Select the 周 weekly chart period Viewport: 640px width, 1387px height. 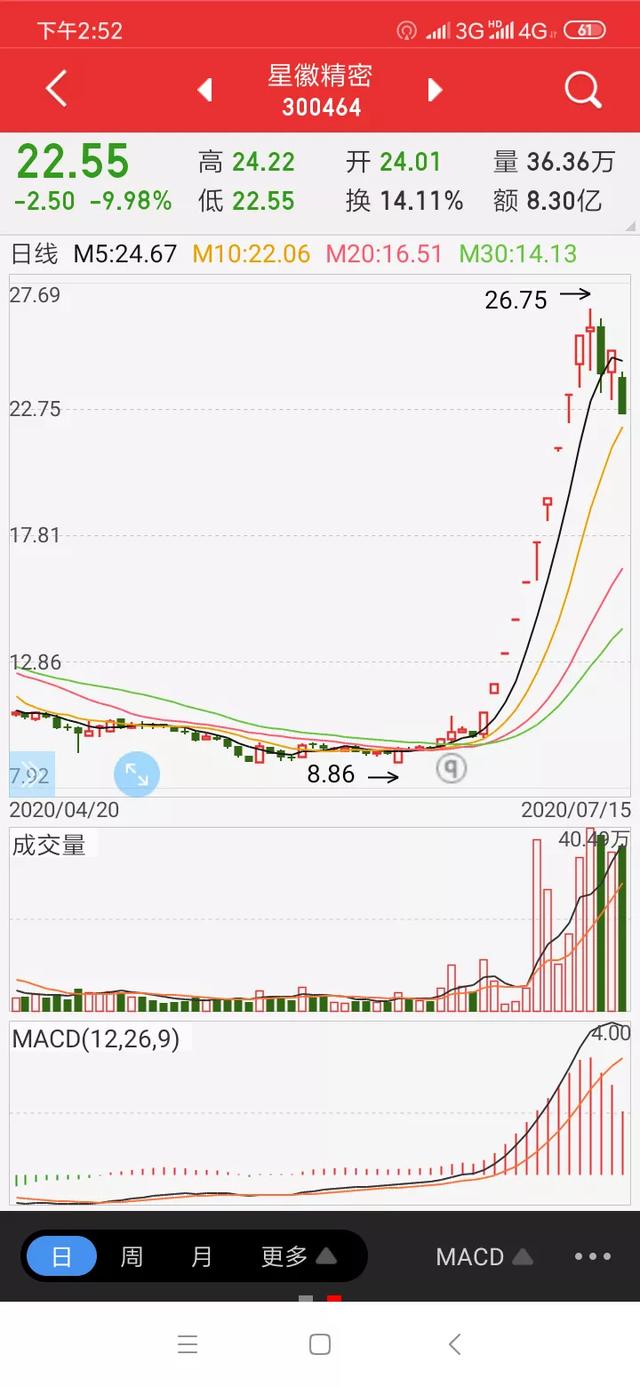[x=132, y=1256]
